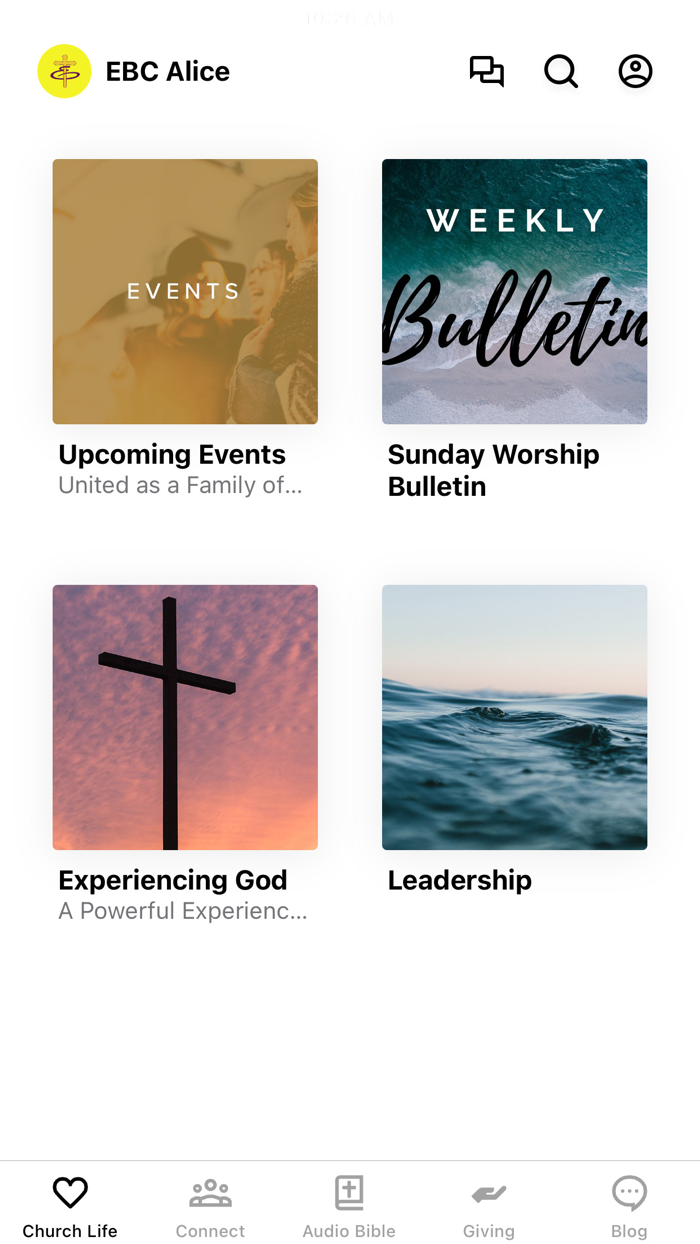Switch to the Blog tab
Viewport: 700px width, 1244px height.
tap(629, 1206)
